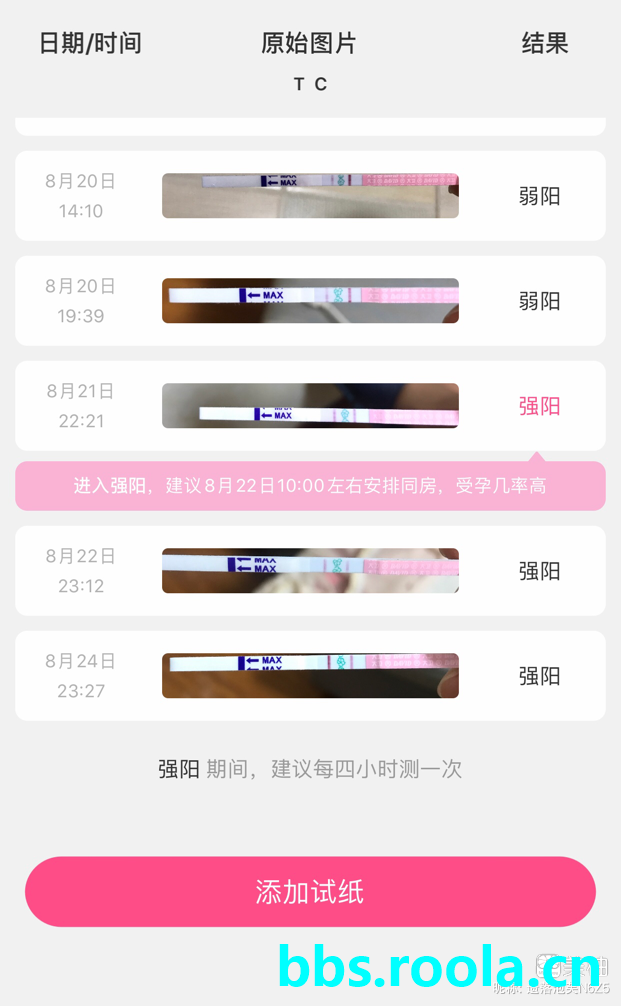Open the 8月21日 22:21 强阳 record
621x1006 pixels.
(x=310, y=406)
